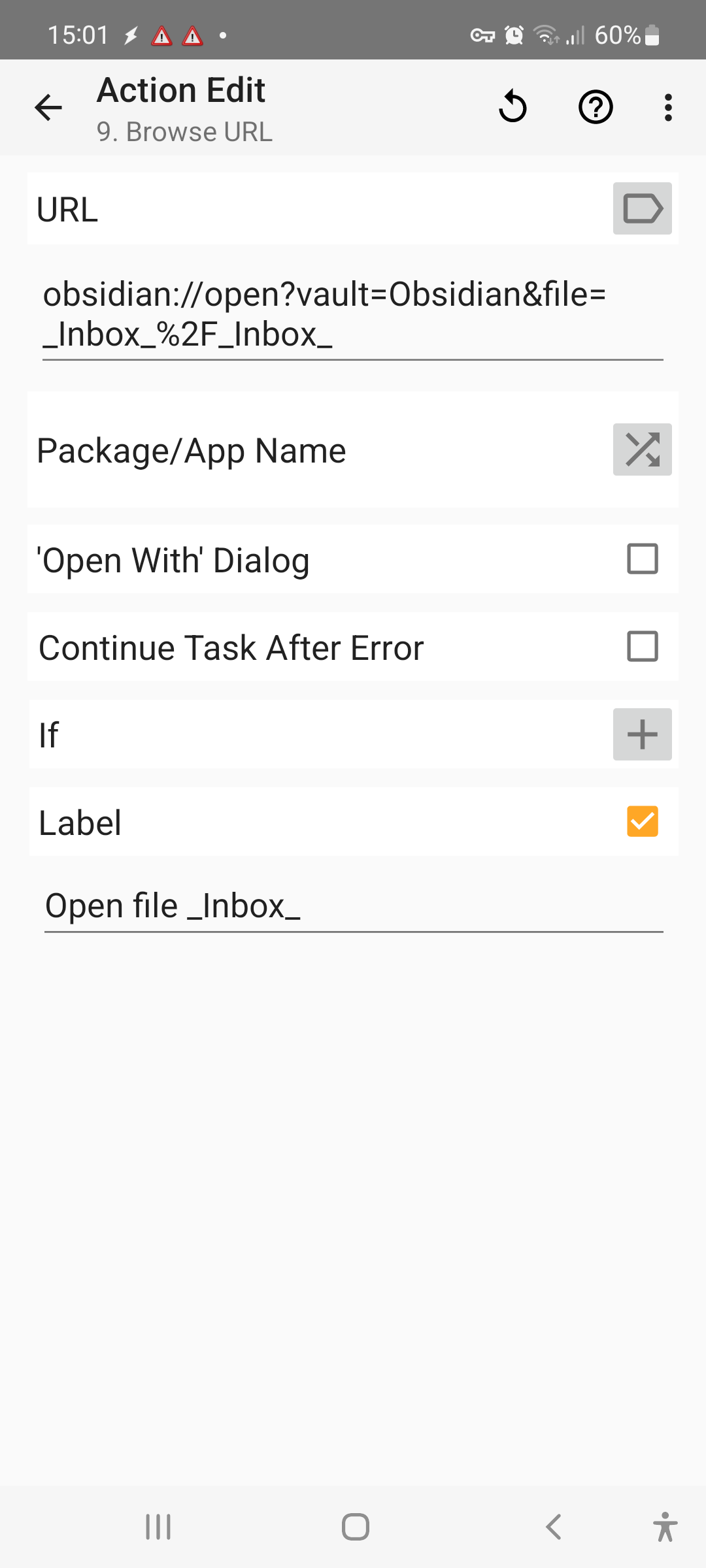Screen dimensions: 706x1568
Task: Open the help icon
Action: (596, 107)
